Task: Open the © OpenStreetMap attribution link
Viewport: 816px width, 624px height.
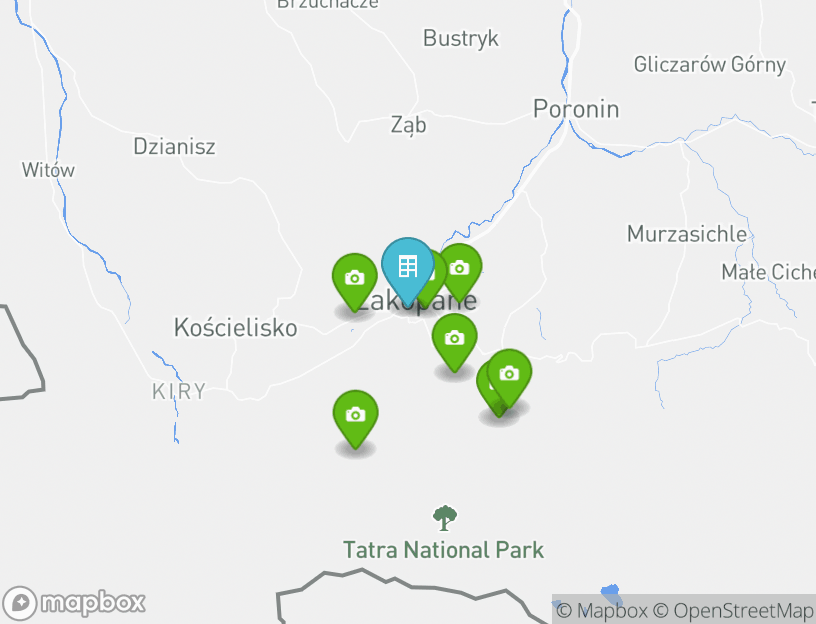Action: tap(733, 610)
